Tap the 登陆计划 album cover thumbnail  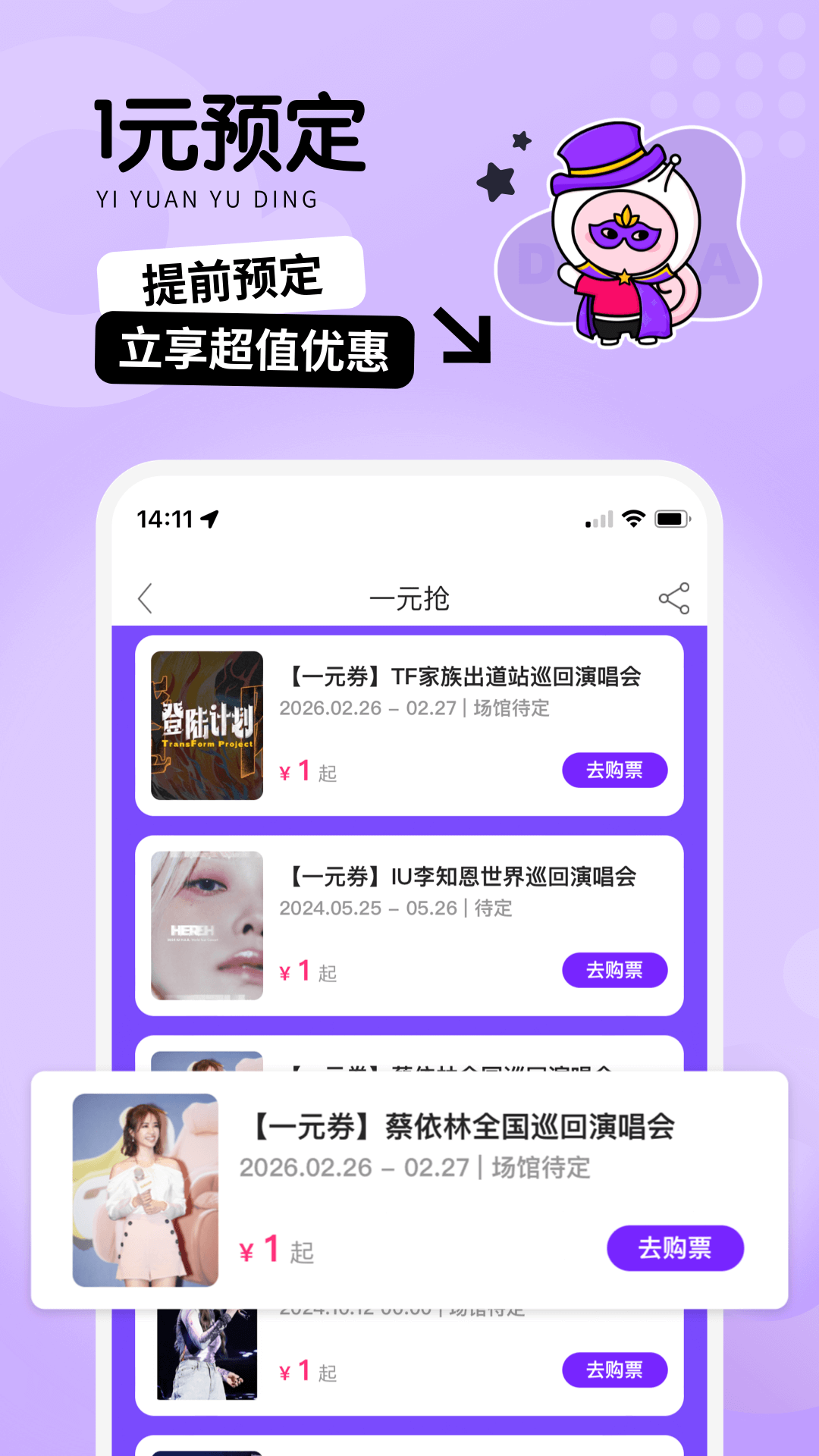click(204, 726)
